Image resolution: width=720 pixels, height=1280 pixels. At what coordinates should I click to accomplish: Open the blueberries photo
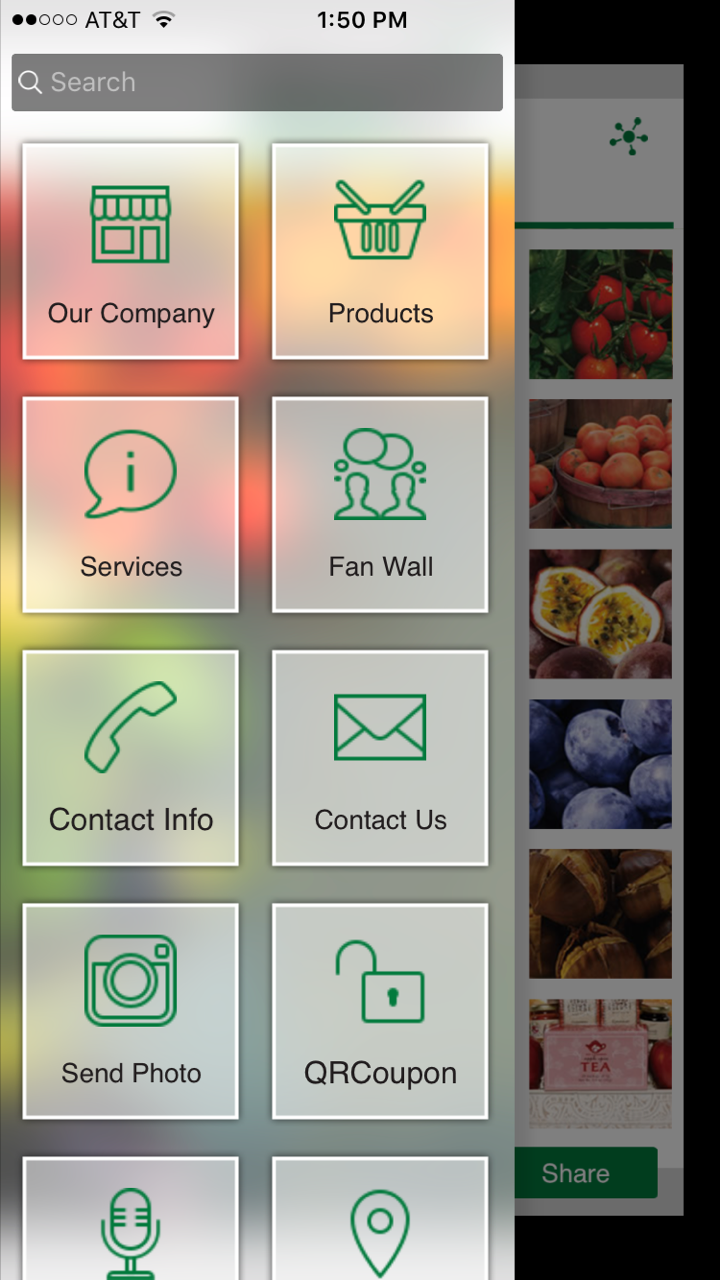tap(600, 764)
